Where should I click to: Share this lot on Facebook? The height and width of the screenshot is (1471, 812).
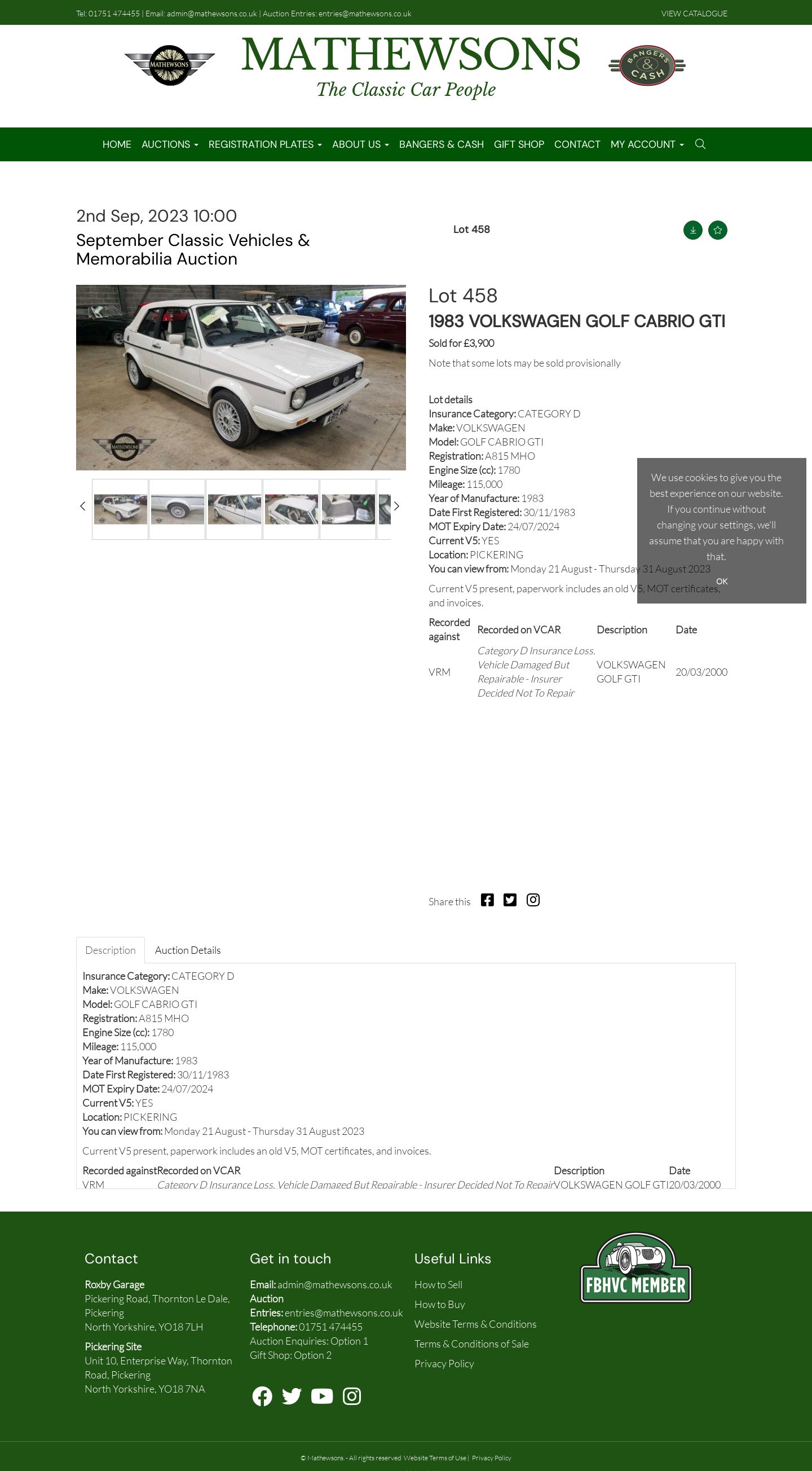(x=487, y=900)
